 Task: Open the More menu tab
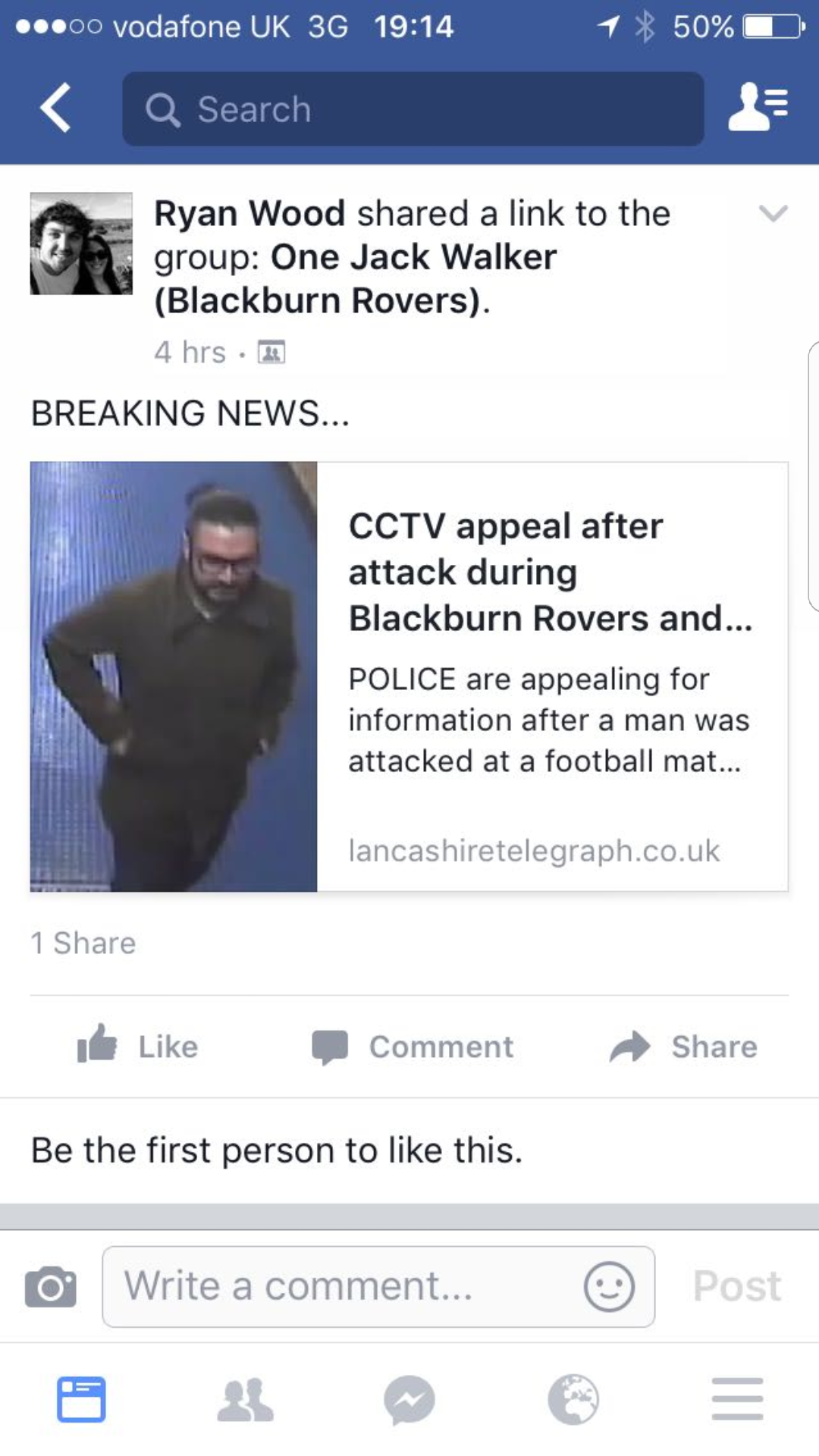pyautogui.click(x=737, y=1398)
